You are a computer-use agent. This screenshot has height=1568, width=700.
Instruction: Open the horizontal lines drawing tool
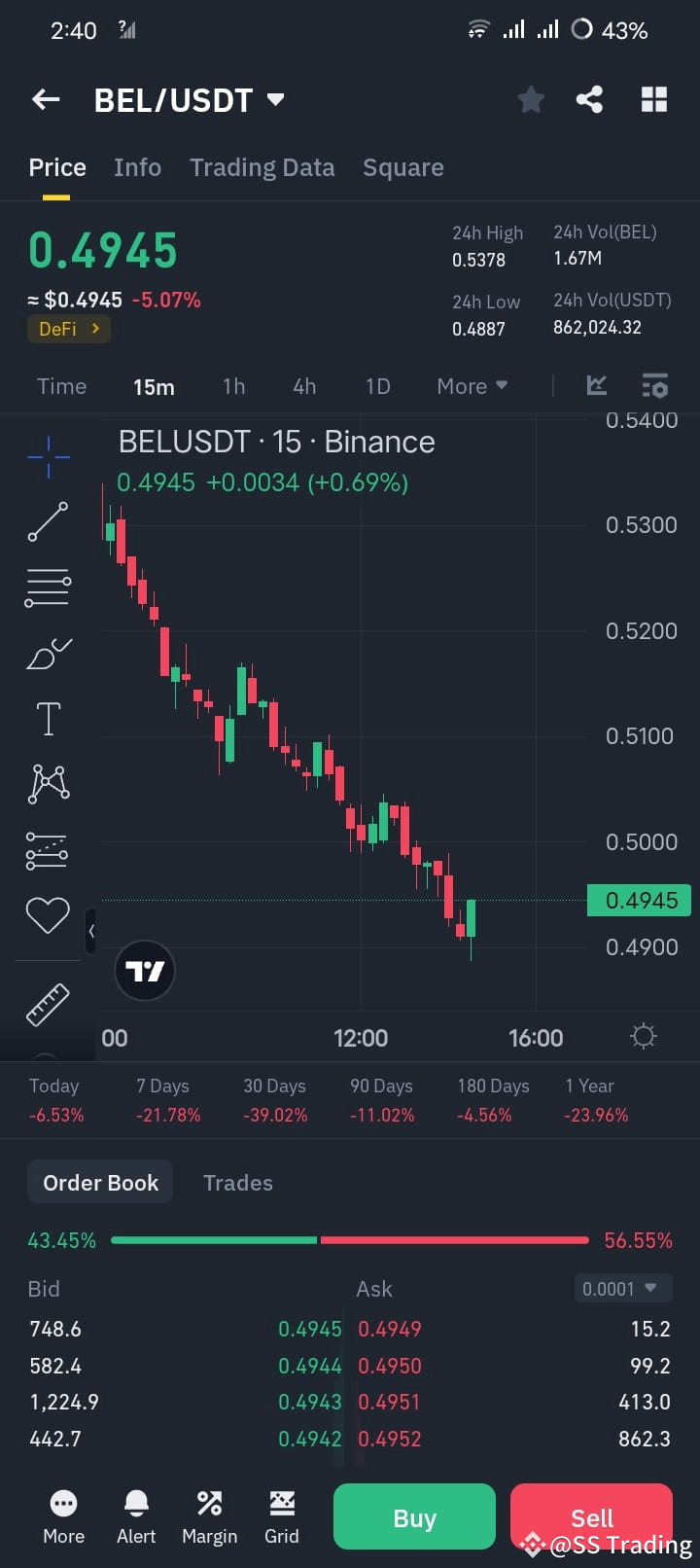(48, 587)
